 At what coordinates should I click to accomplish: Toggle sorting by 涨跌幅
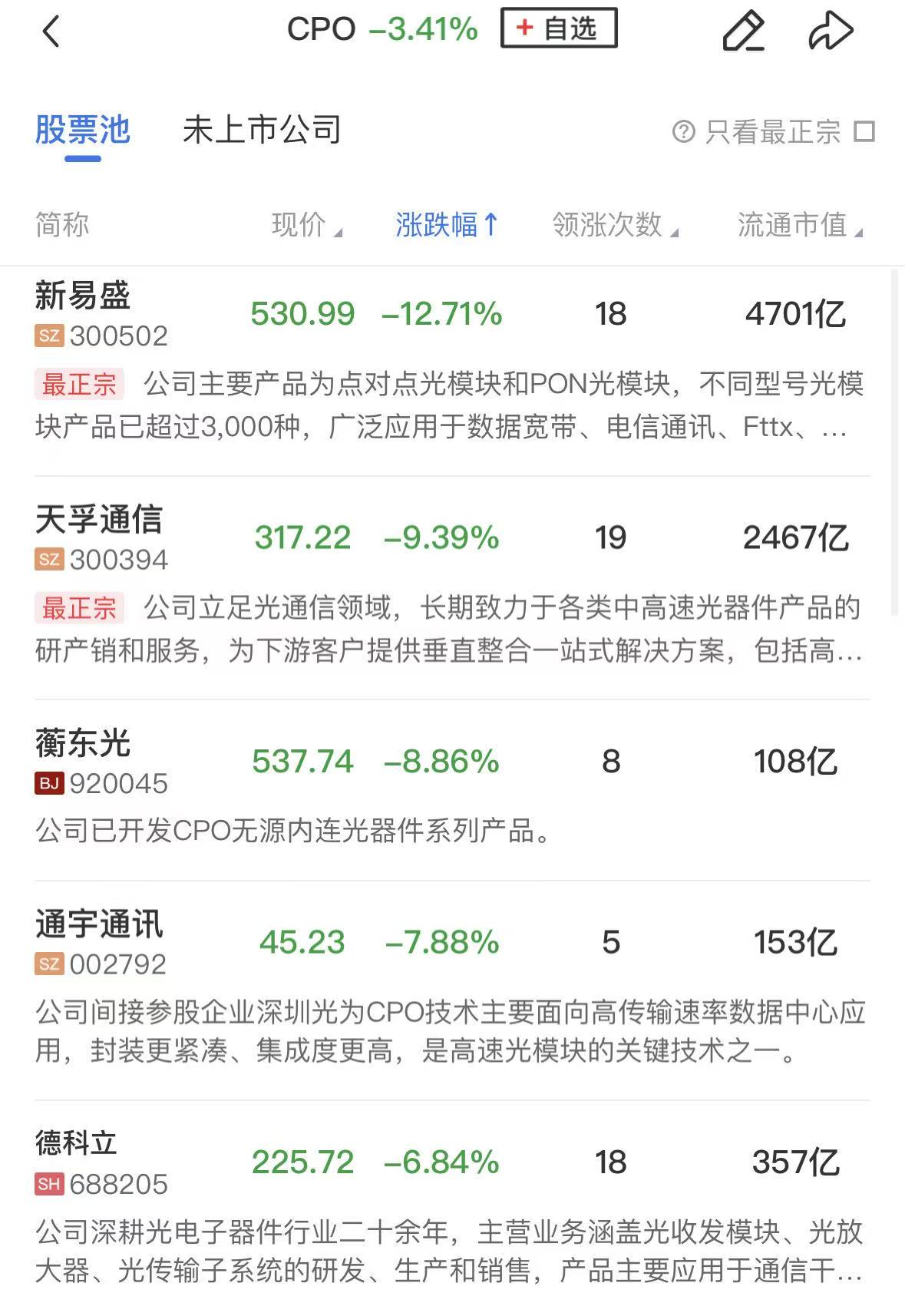[447, 225]
